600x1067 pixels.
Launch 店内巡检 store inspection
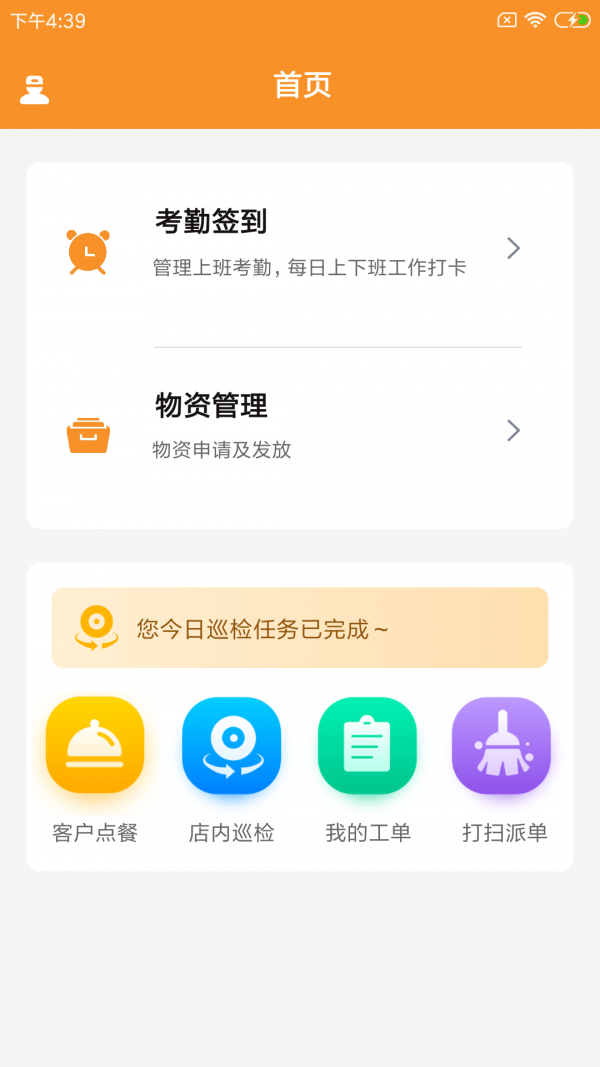(x=231, y=746)
